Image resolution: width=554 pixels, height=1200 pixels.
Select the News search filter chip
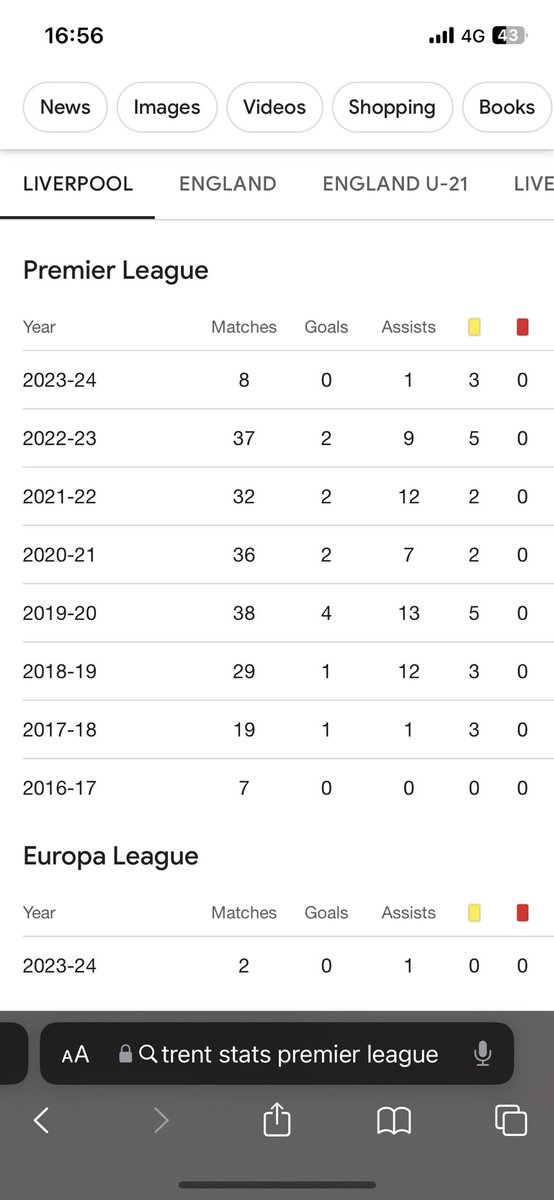click(65, 107)
